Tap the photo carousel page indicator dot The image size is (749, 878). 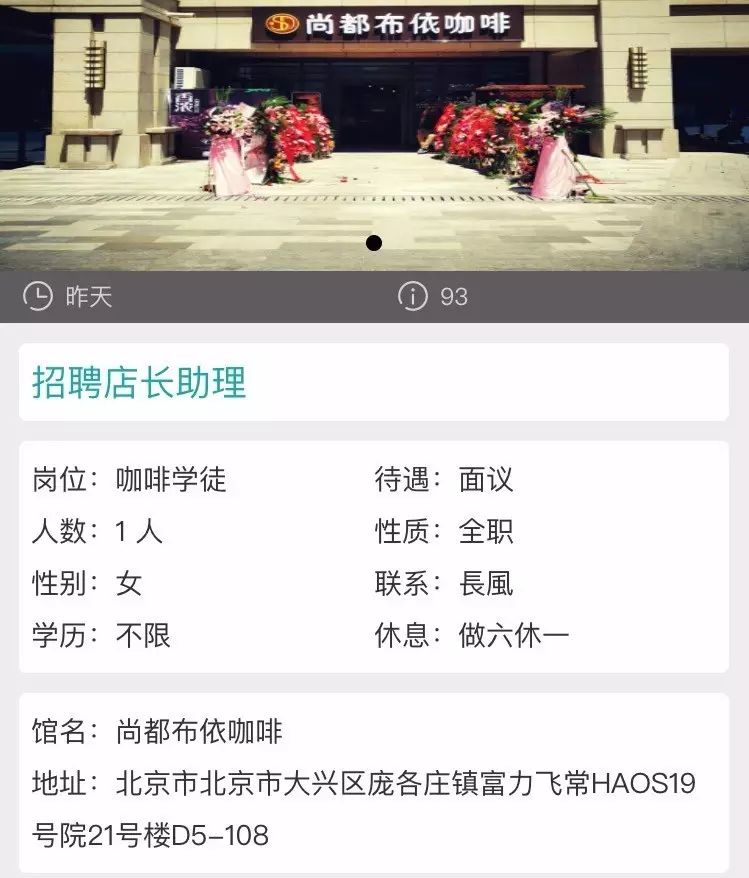coord(374,243)
